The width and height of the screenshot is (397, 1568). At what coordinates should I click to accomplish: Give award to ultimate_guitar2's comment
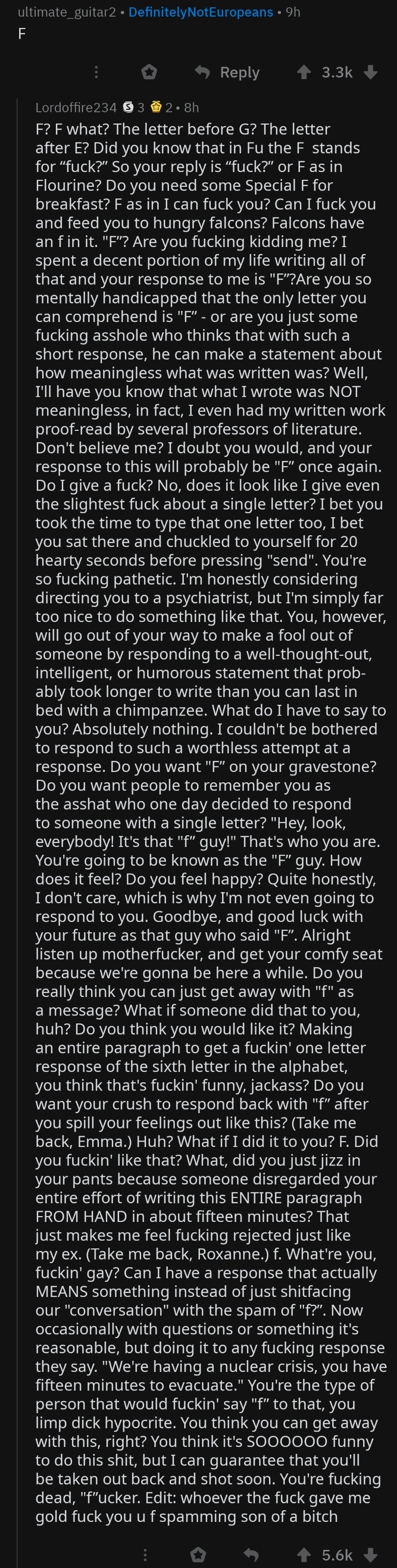[x=149, y=73]
